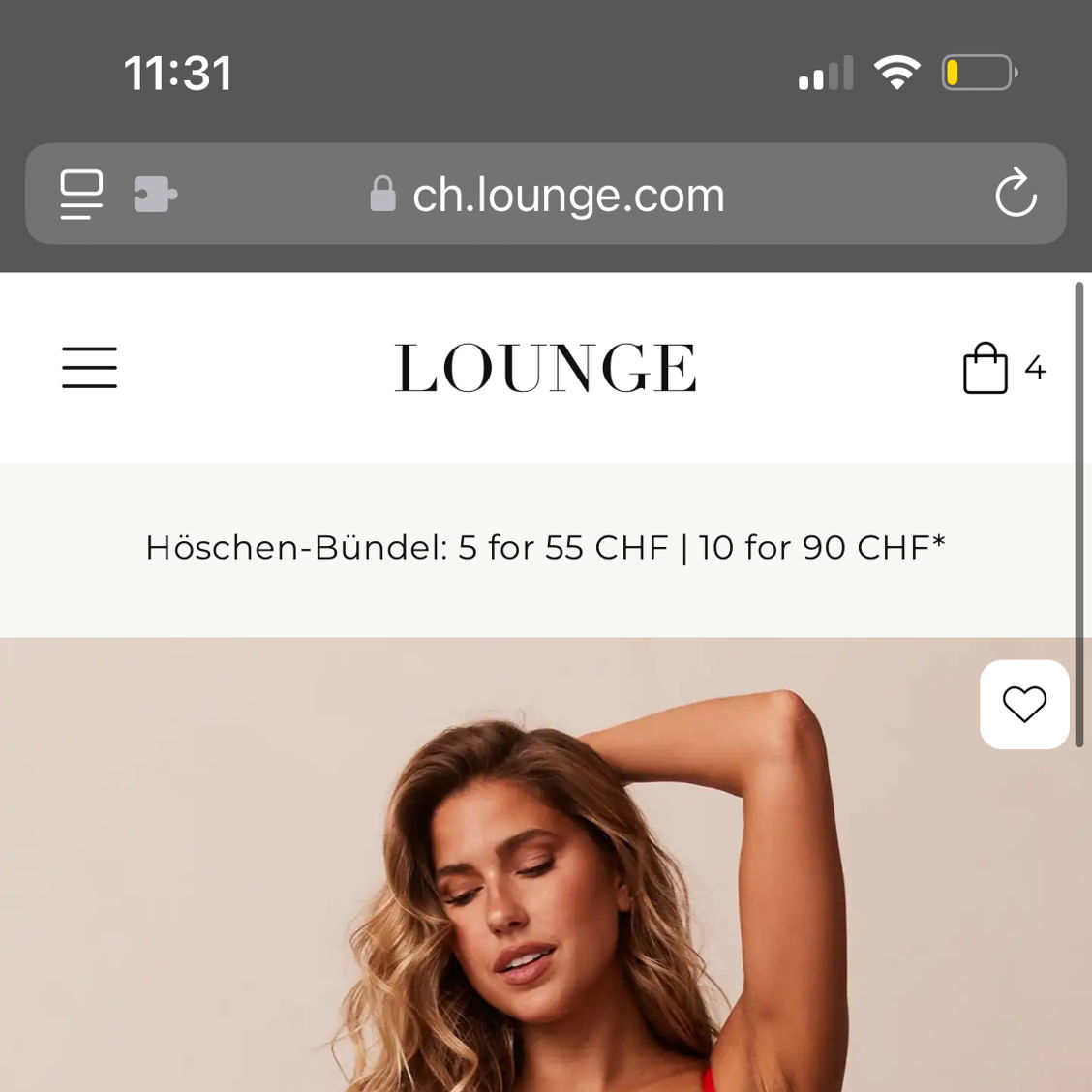Tap the ch.lounge.com address bar

pyautogui.click(x=568, y=195)
